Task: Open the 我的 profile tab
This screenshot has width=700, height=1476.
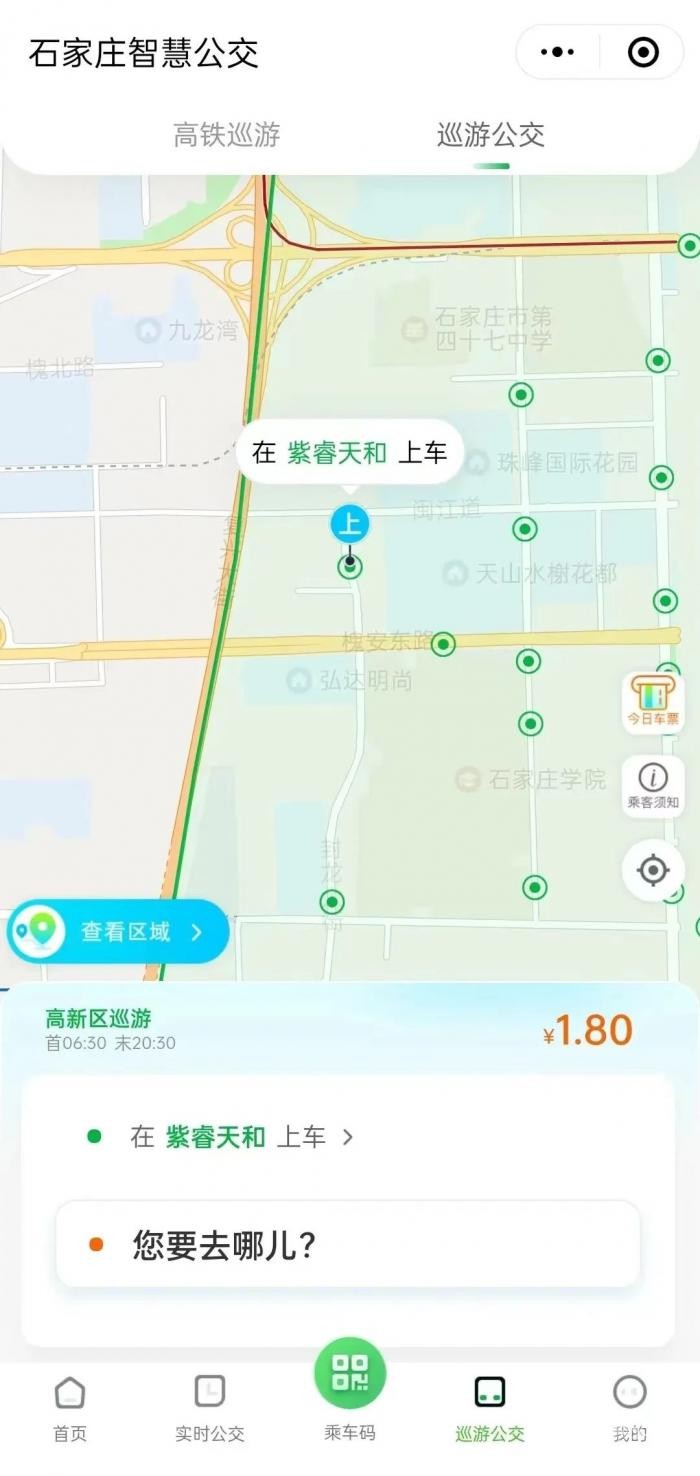Action: (x=630, y=1408)
